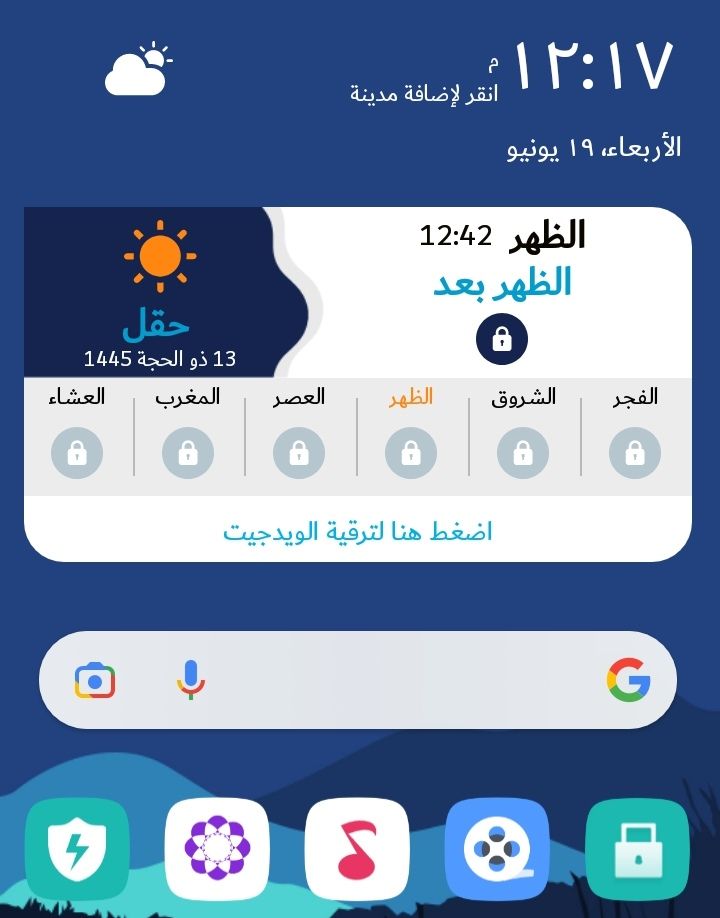Launch the security shield app
This screenshot has height=918, width=720.
pyautogui.click(x=77, y=850)
